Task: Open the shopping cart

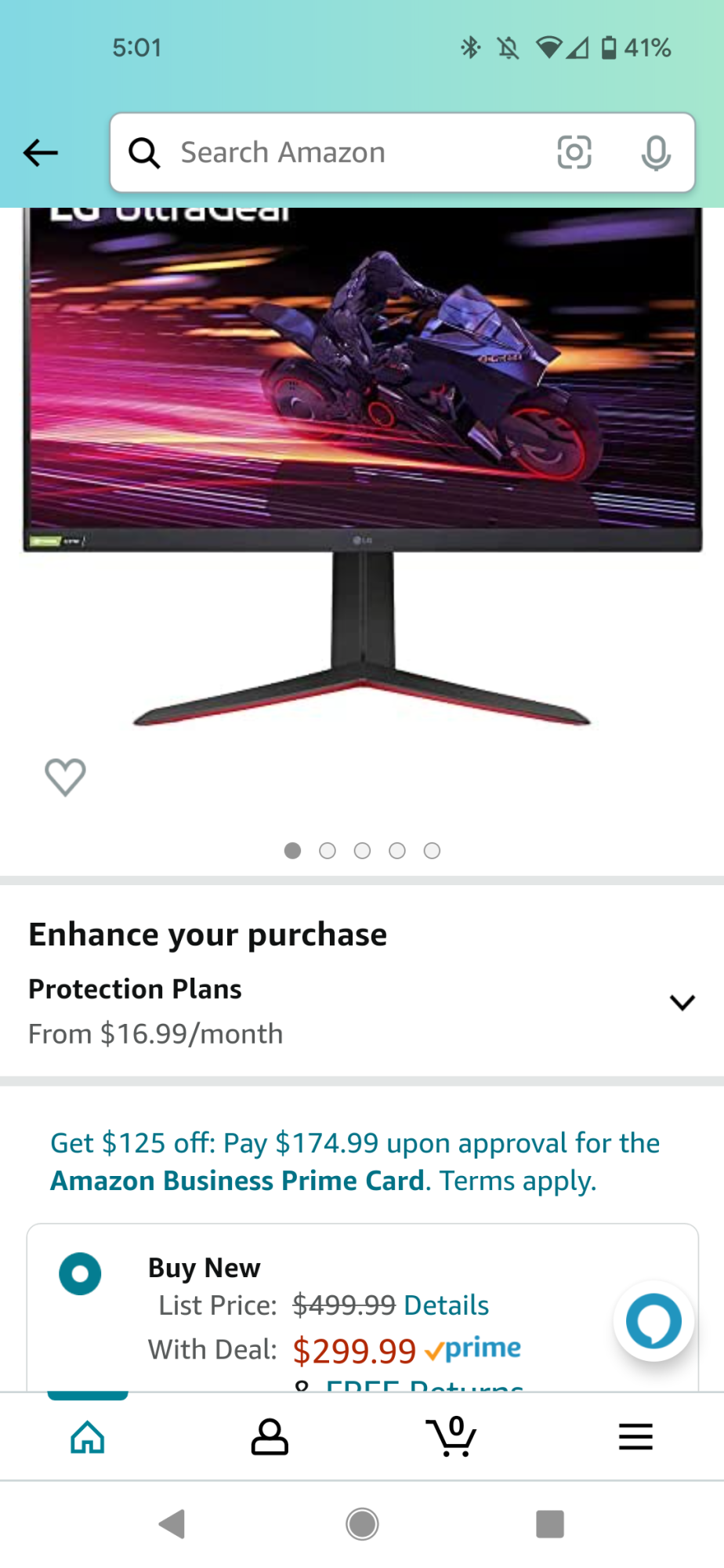Action: (451, 1437)
